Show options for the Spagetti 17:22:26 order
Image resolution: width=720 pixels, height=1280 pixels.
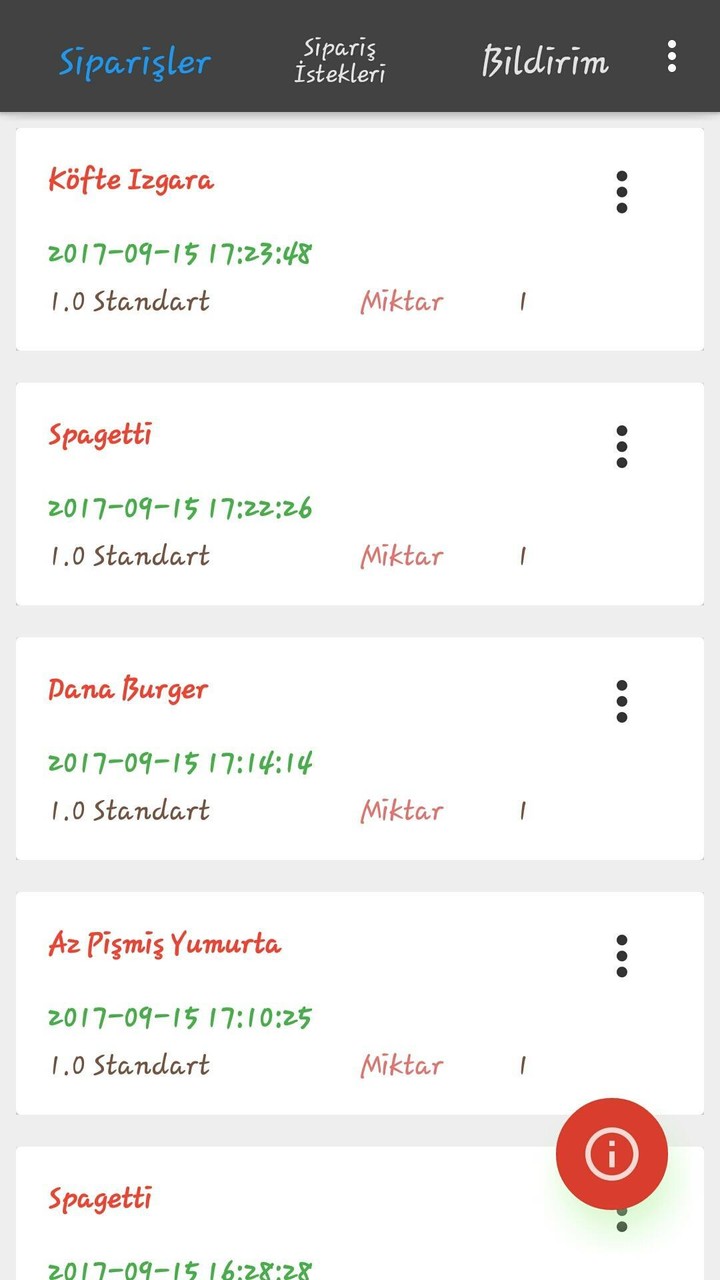(622, 447)
